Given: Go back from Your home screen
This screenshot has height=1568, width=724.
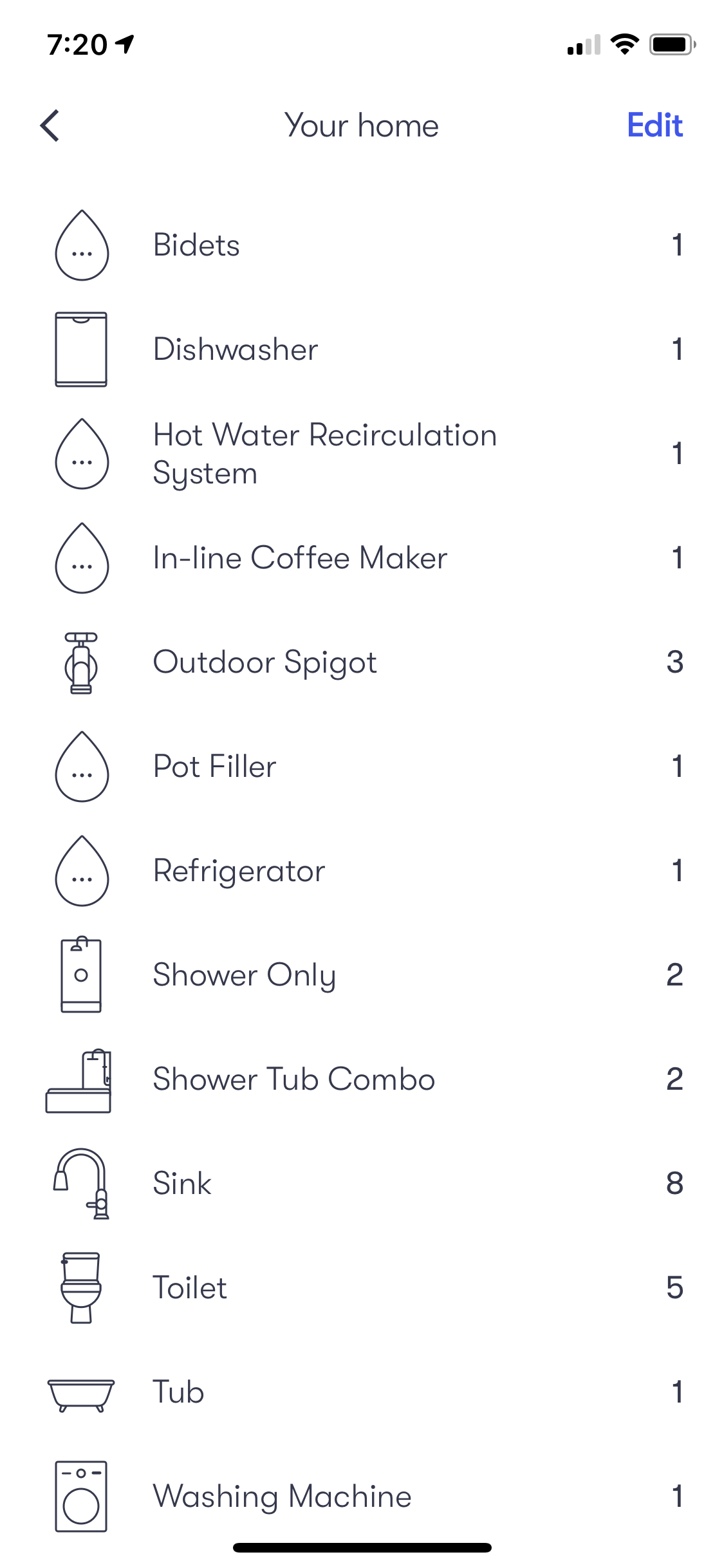Looking at the screenshot, I should coord(50,126).
